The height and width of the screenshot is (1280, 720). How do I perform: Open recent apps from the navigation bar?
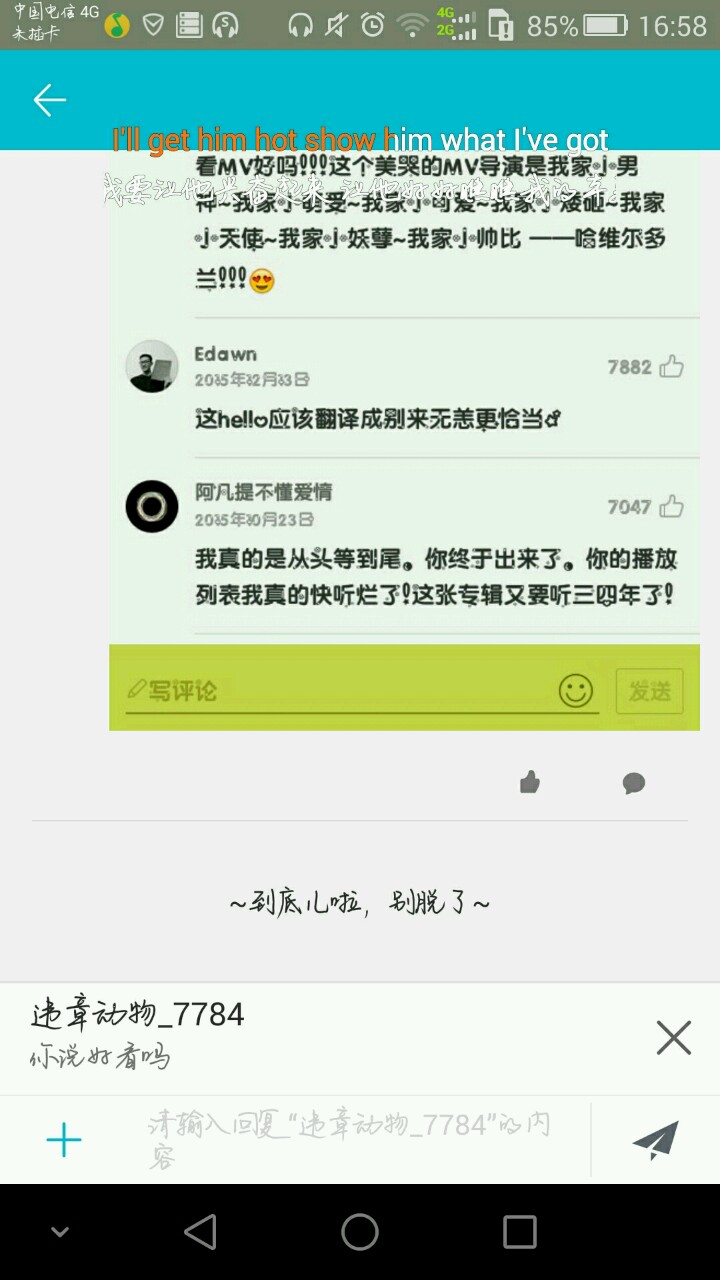pyautogui.click(x=519, y=1232)
